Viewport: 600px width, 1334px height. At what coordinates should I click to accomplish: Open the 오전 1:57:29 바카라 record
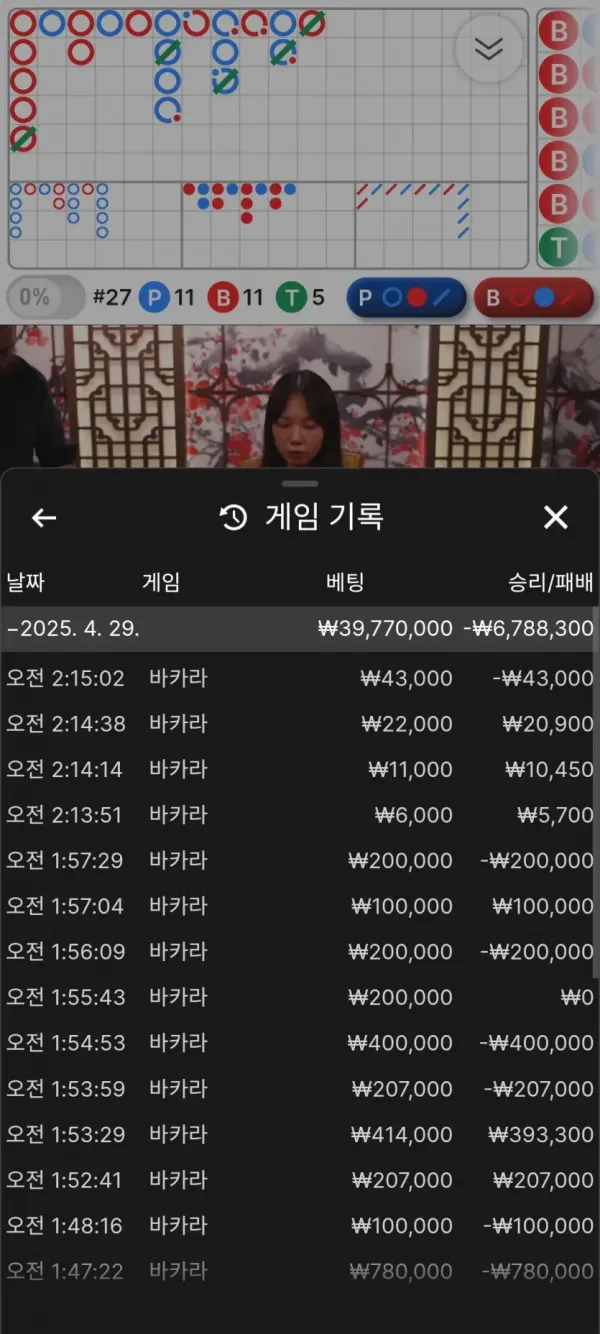(x=300, y=861)
